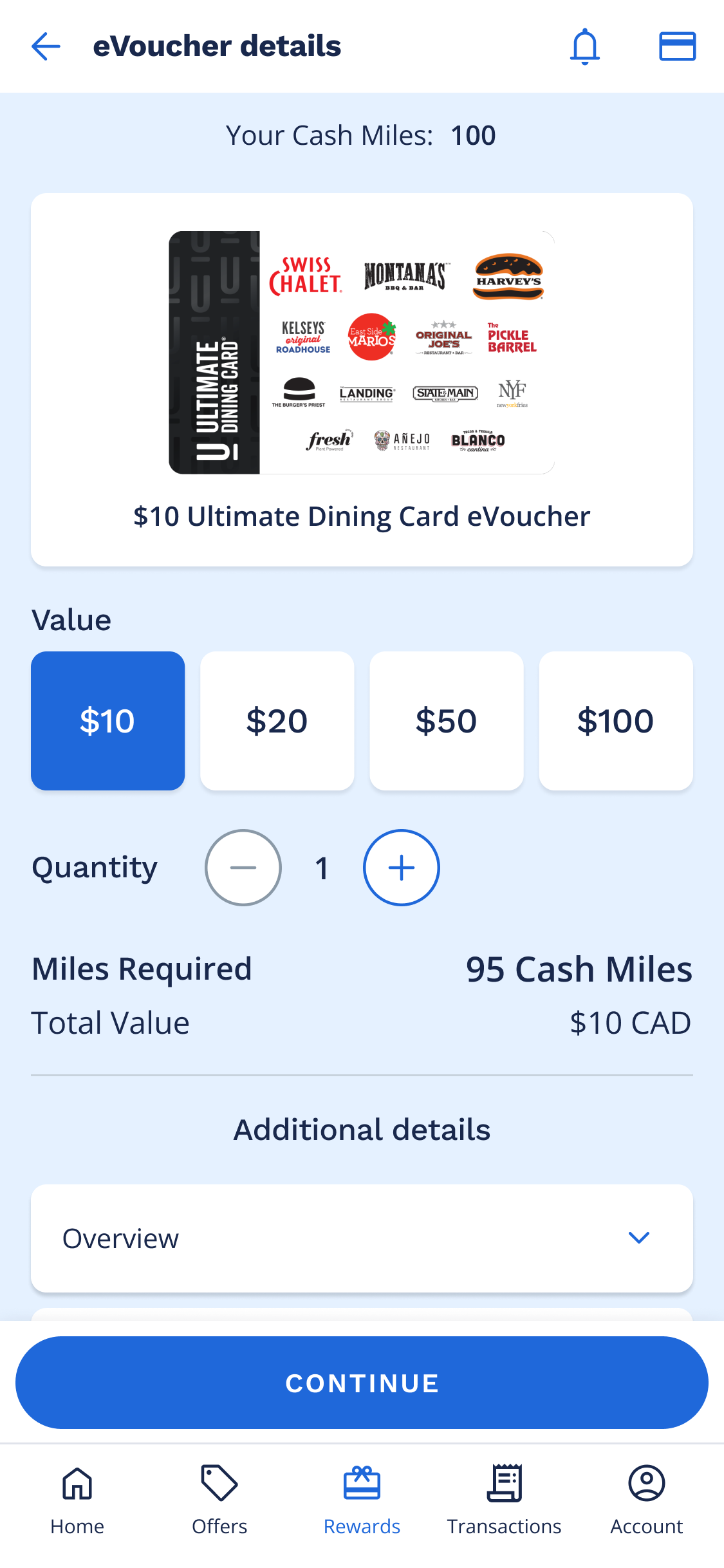The width and height of the screenshot is (724, 1568).
Task: Select the $20 voucher value
Action: pos(277,722)
